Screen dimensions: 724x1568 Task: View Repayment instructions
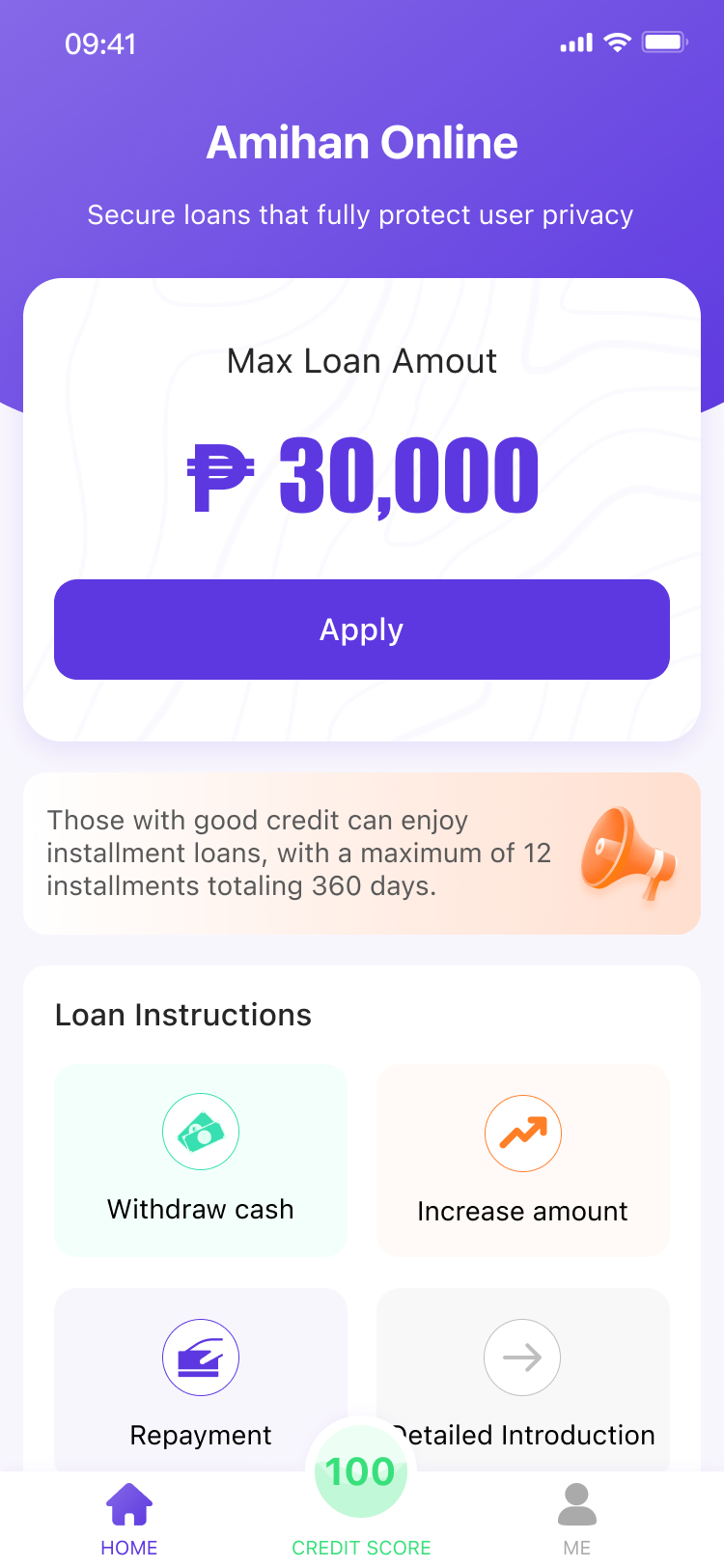[x=201, y=1379]
